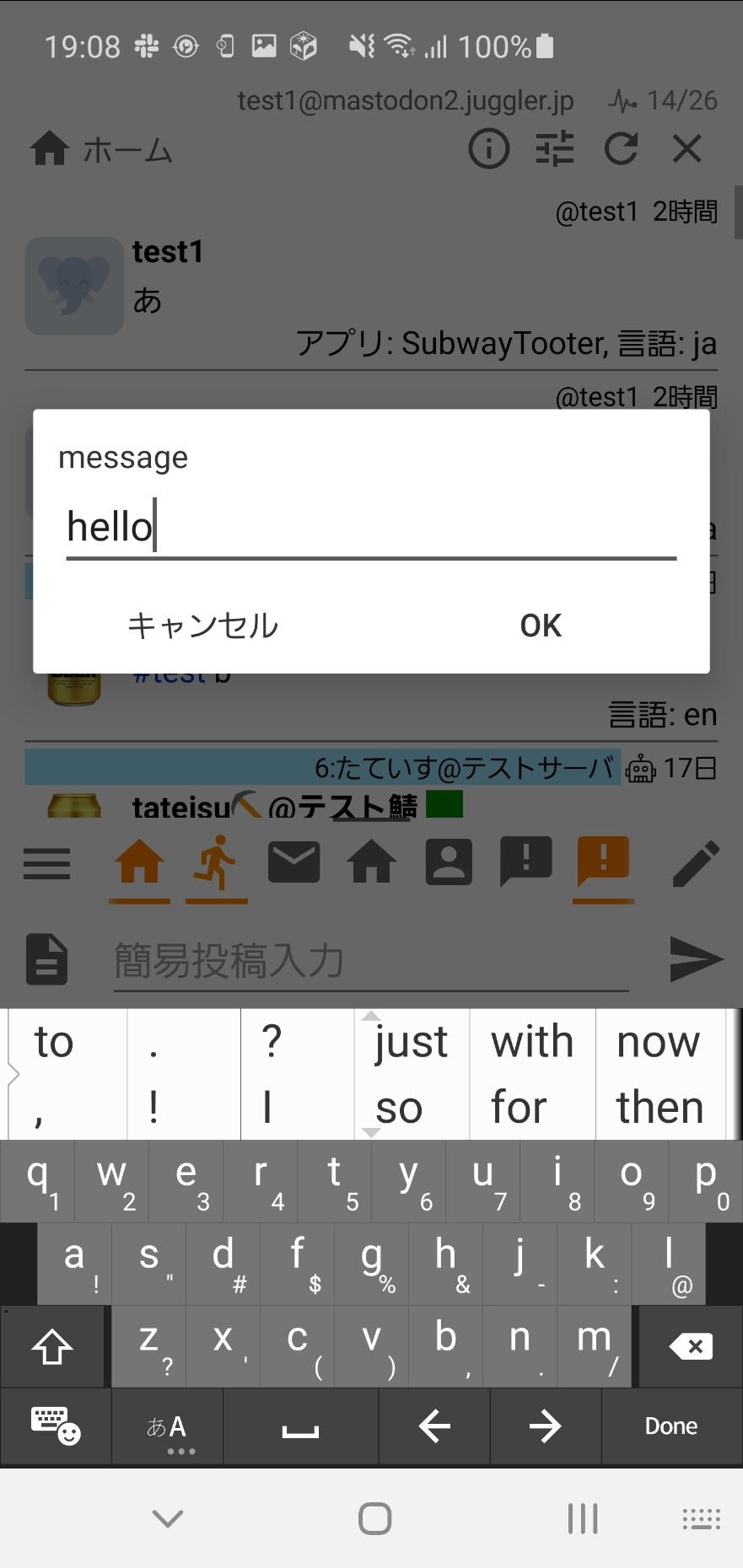Tap the shift key on keyboard
743x1568 pixels.
[x=52, y=1346]
